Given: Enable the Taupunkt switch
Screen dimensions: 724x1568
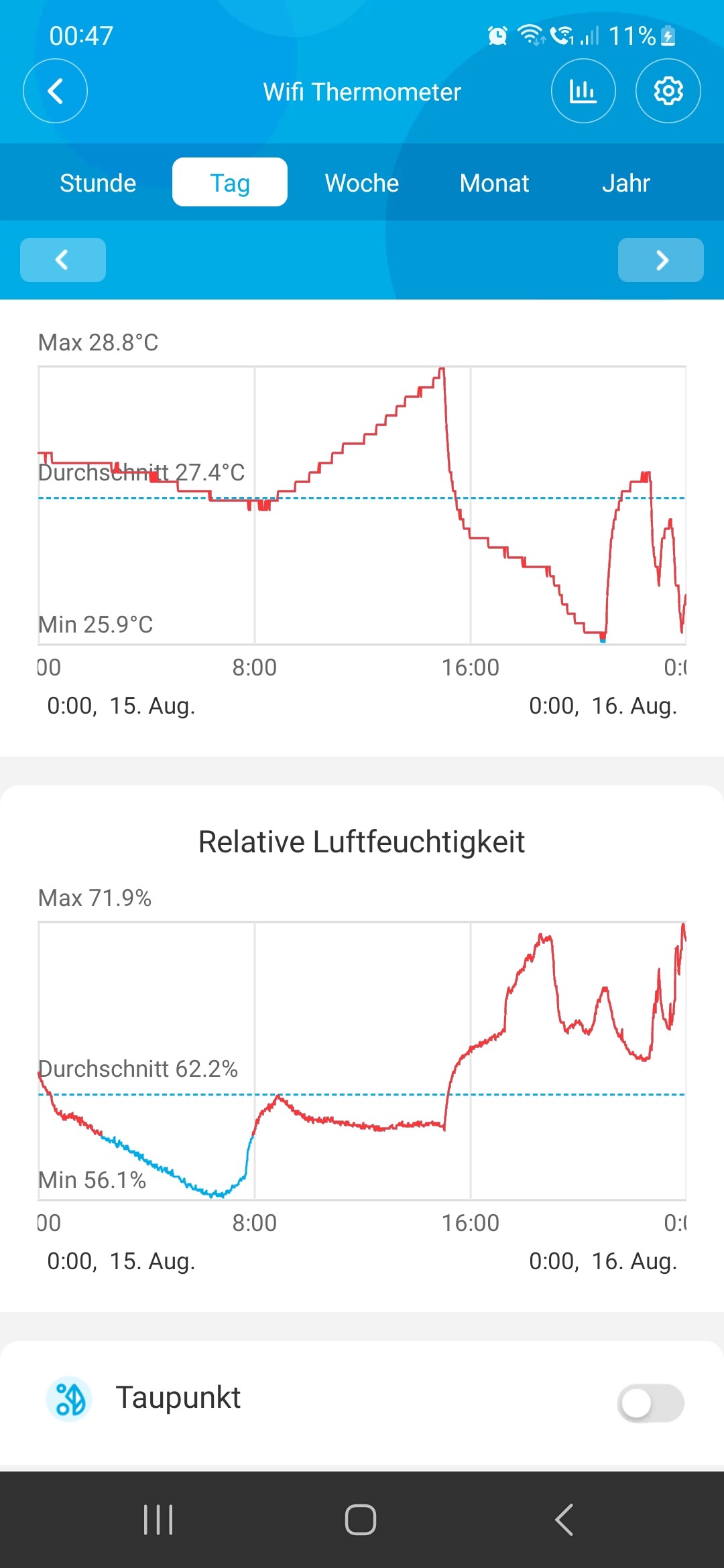Looking at the screenshot, I should [x=650, y=1402].
